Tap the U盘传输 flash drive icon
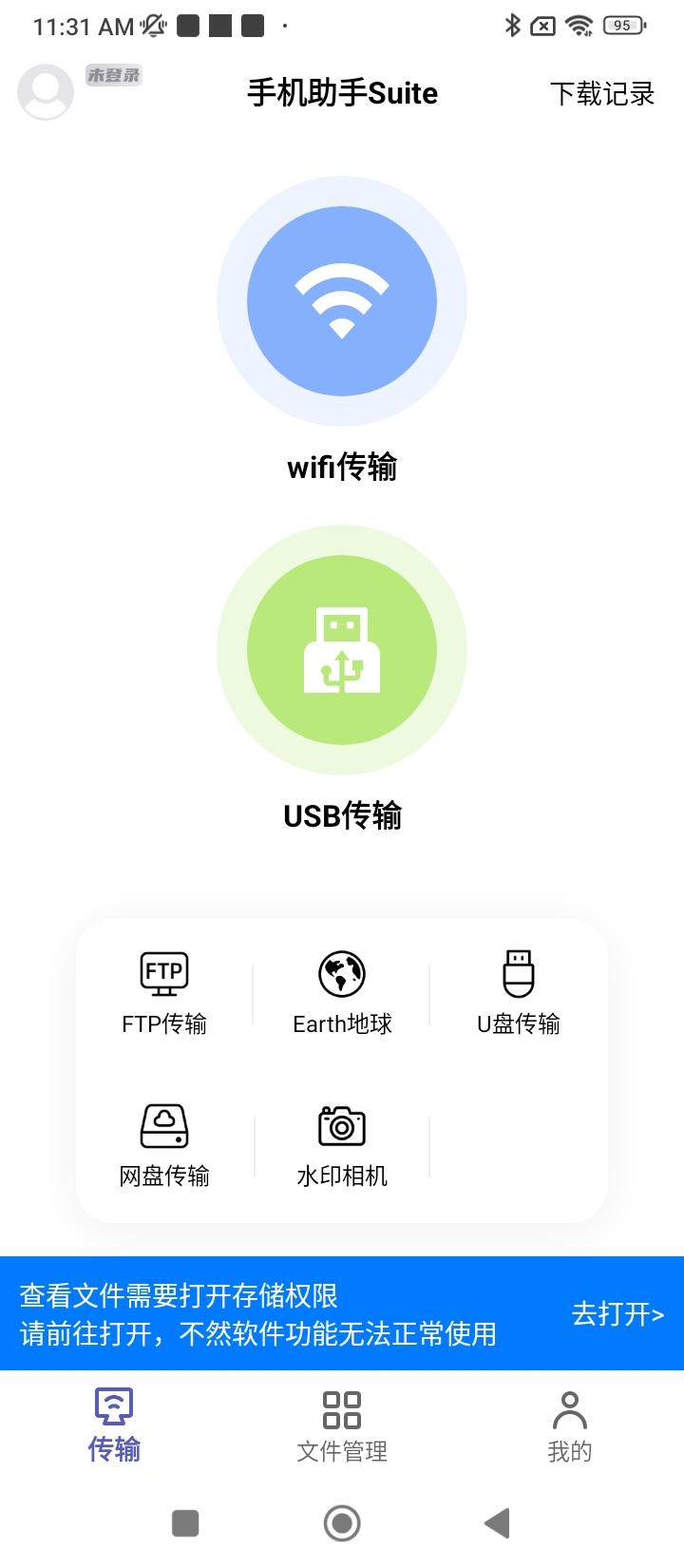Image resolution: width=684 pixels, height=1568 pixels. (x=519, y=973)
